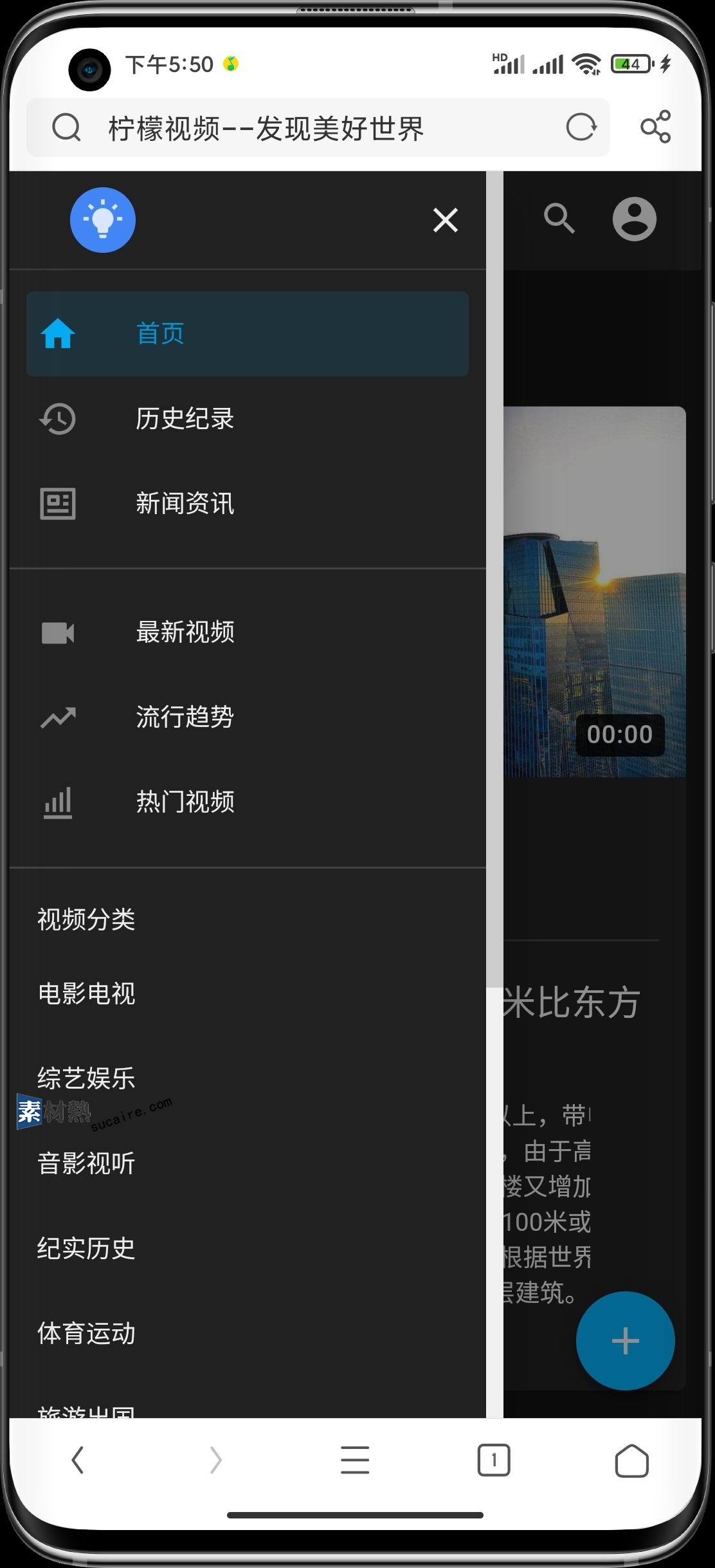View 流行趋势 trending
Image resolution: width=715 pixels, height=1568 pixels.
tap(248, 717)
